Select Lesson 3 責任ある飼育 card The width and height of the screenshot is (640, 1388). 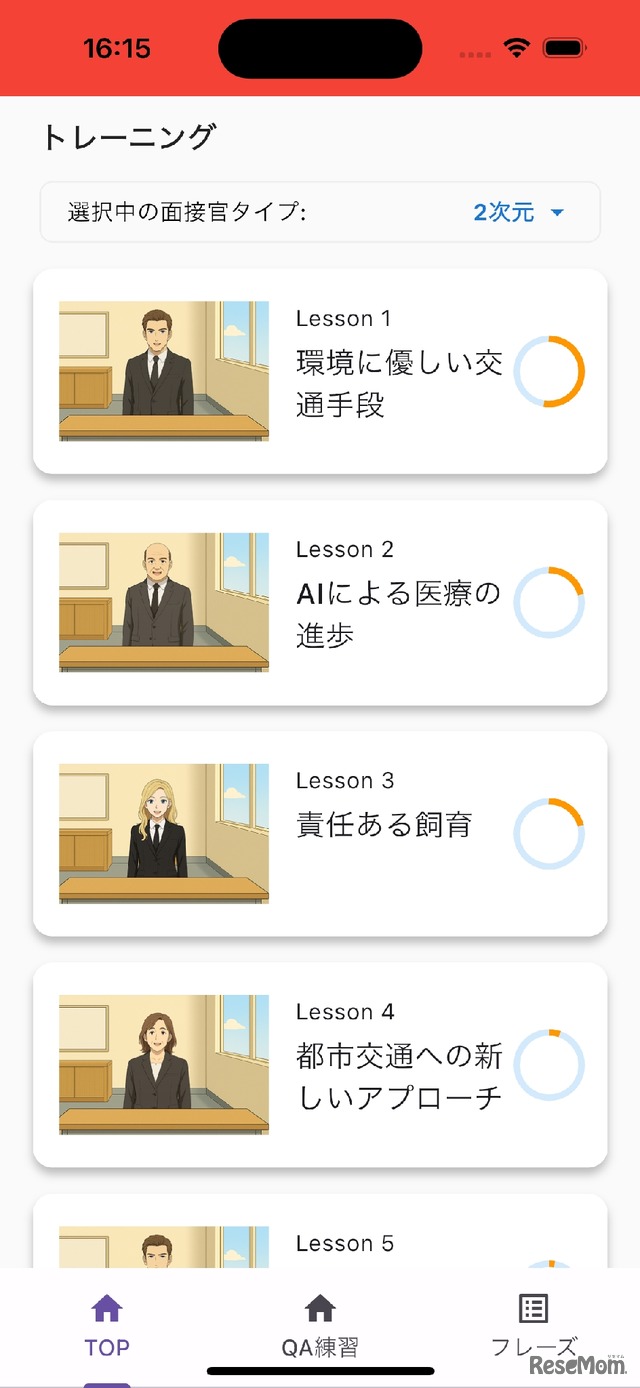[x=320, y=833]
